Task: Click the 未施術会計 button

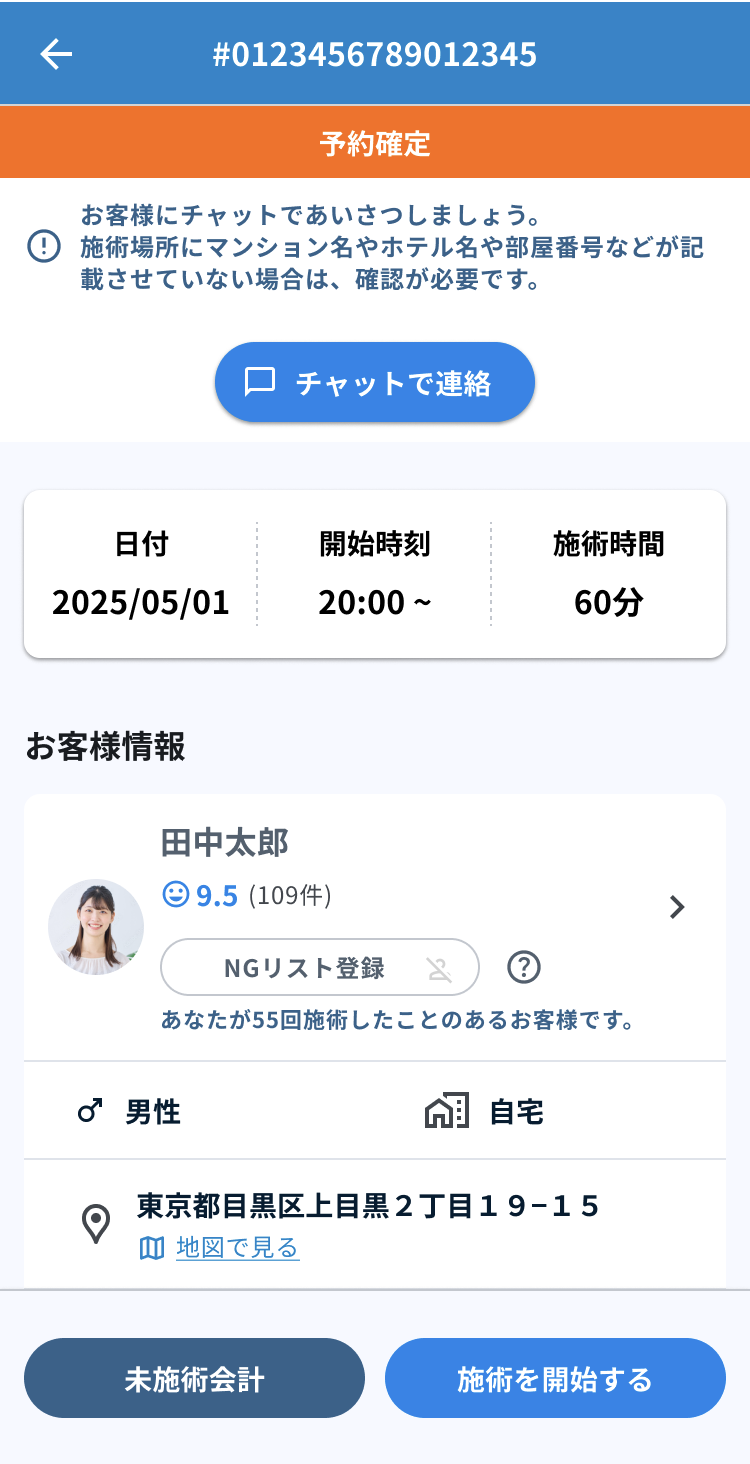Action: (194, 1377)
